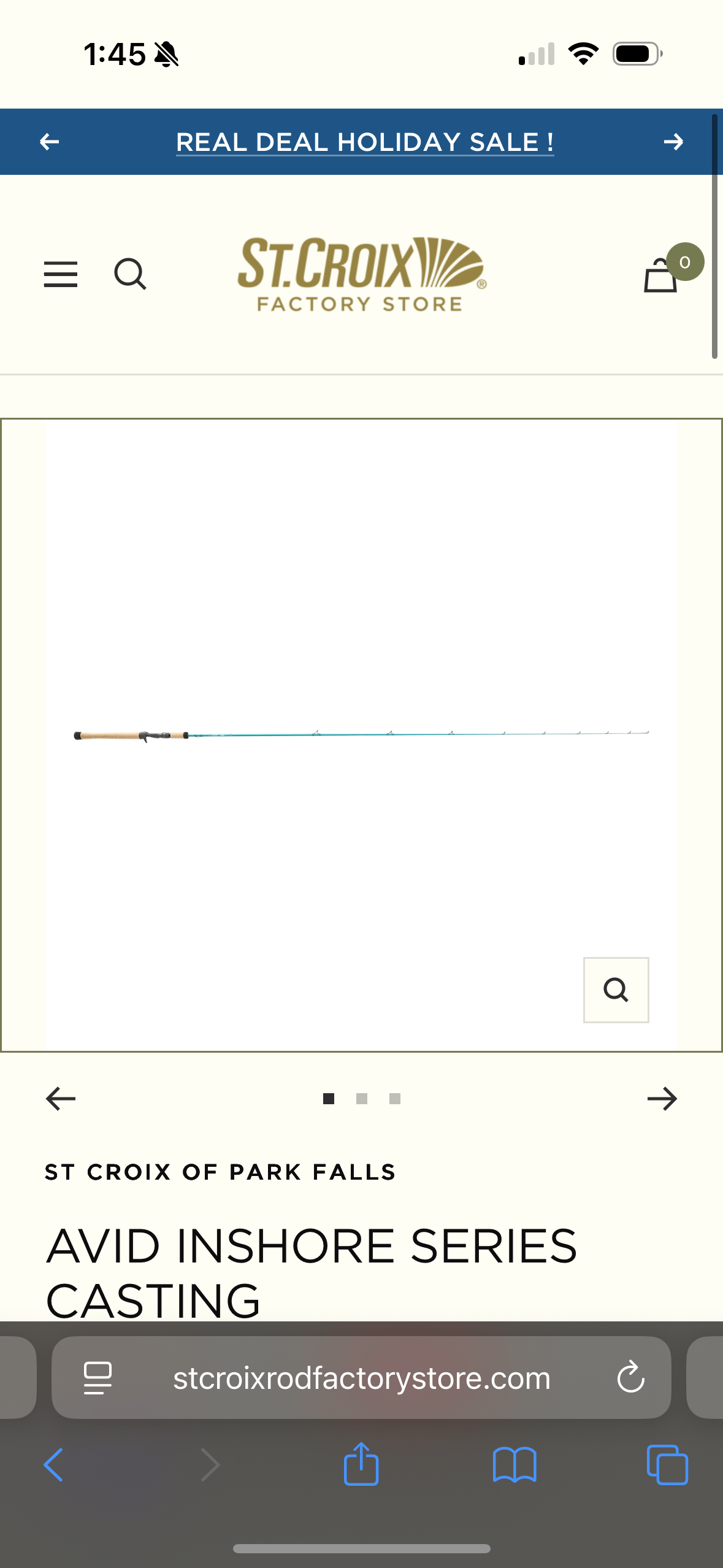This screenshot has height=1568, width=723.
Task: Reload the page in Safari
Action: 630,1378
